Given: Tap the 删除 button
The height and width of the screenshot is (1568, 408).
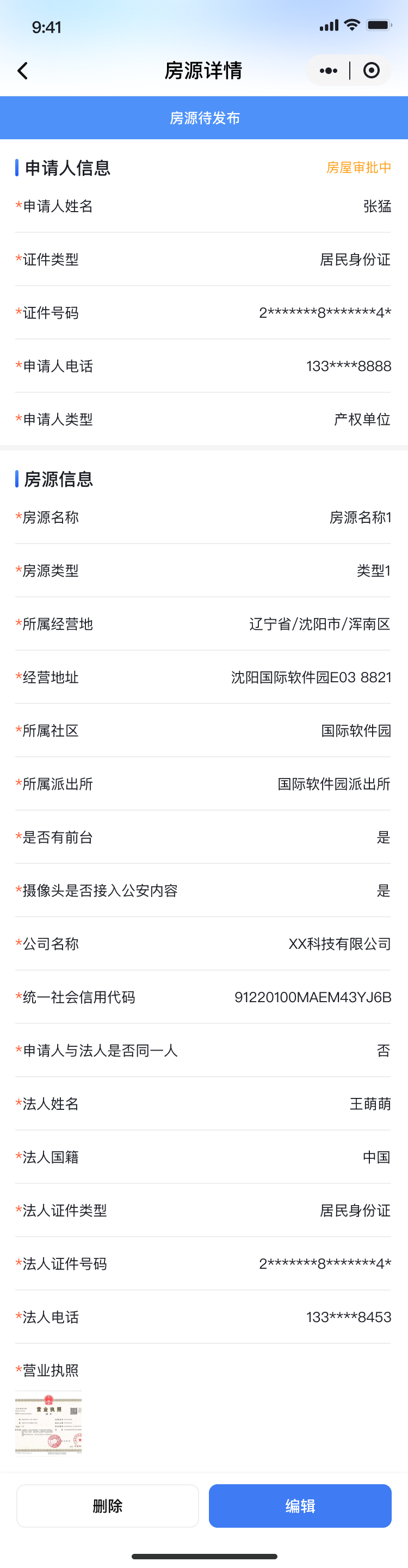Looking at the screenshot, I should click(108, 1505).
